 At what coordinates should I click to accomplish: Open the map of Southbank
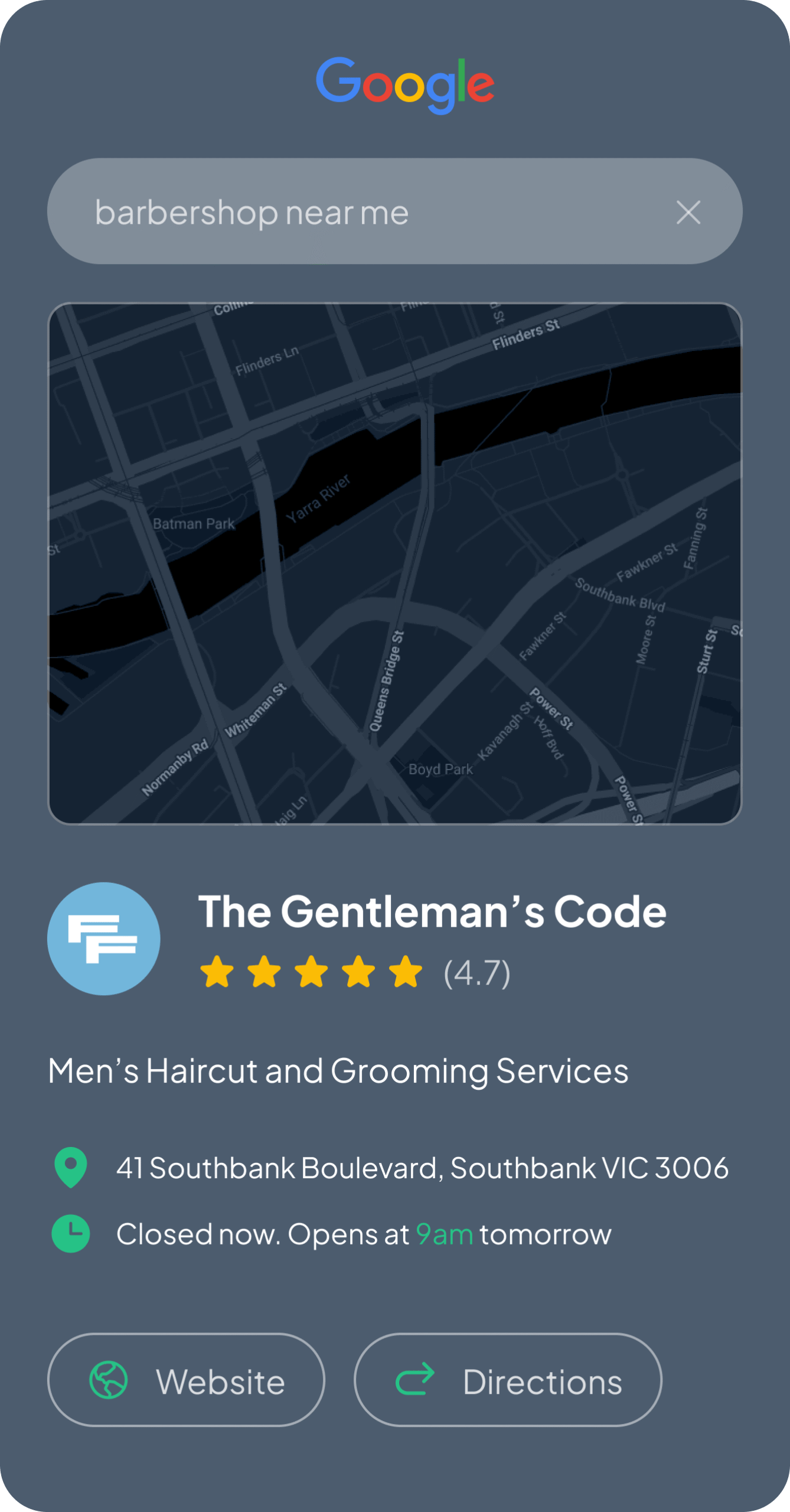coord(394,563)
